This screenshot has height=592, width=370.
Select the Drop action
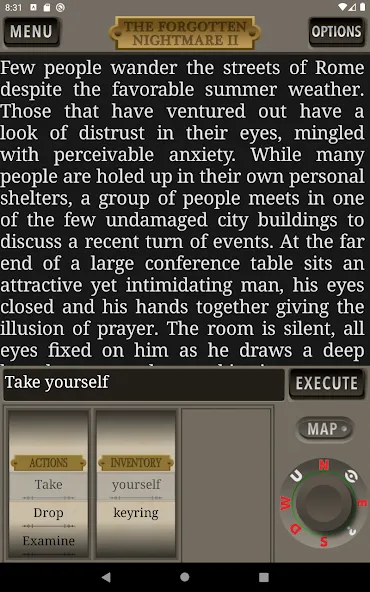click(48, 513)
